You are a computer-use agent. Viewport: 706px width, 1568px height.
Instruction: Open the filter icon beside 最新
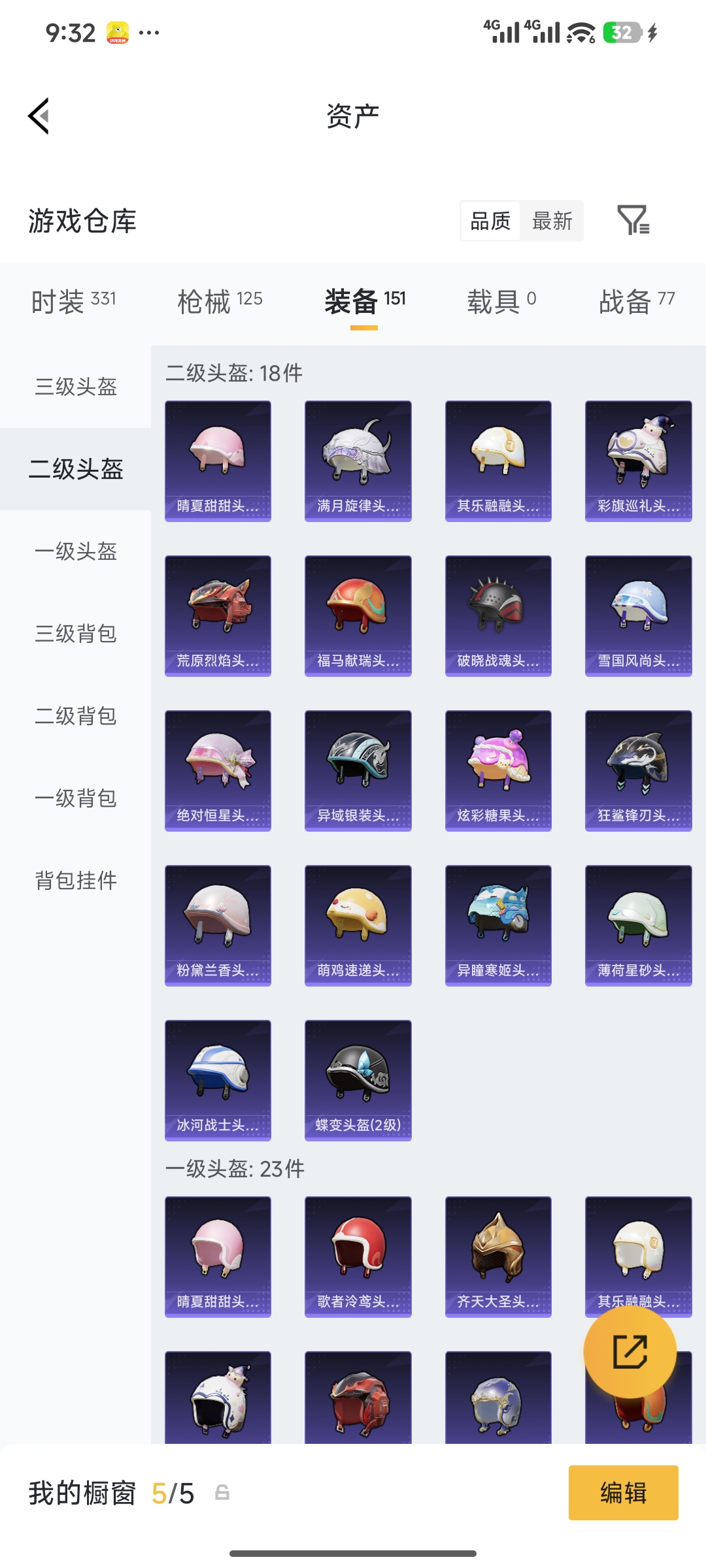click(633, 220)
